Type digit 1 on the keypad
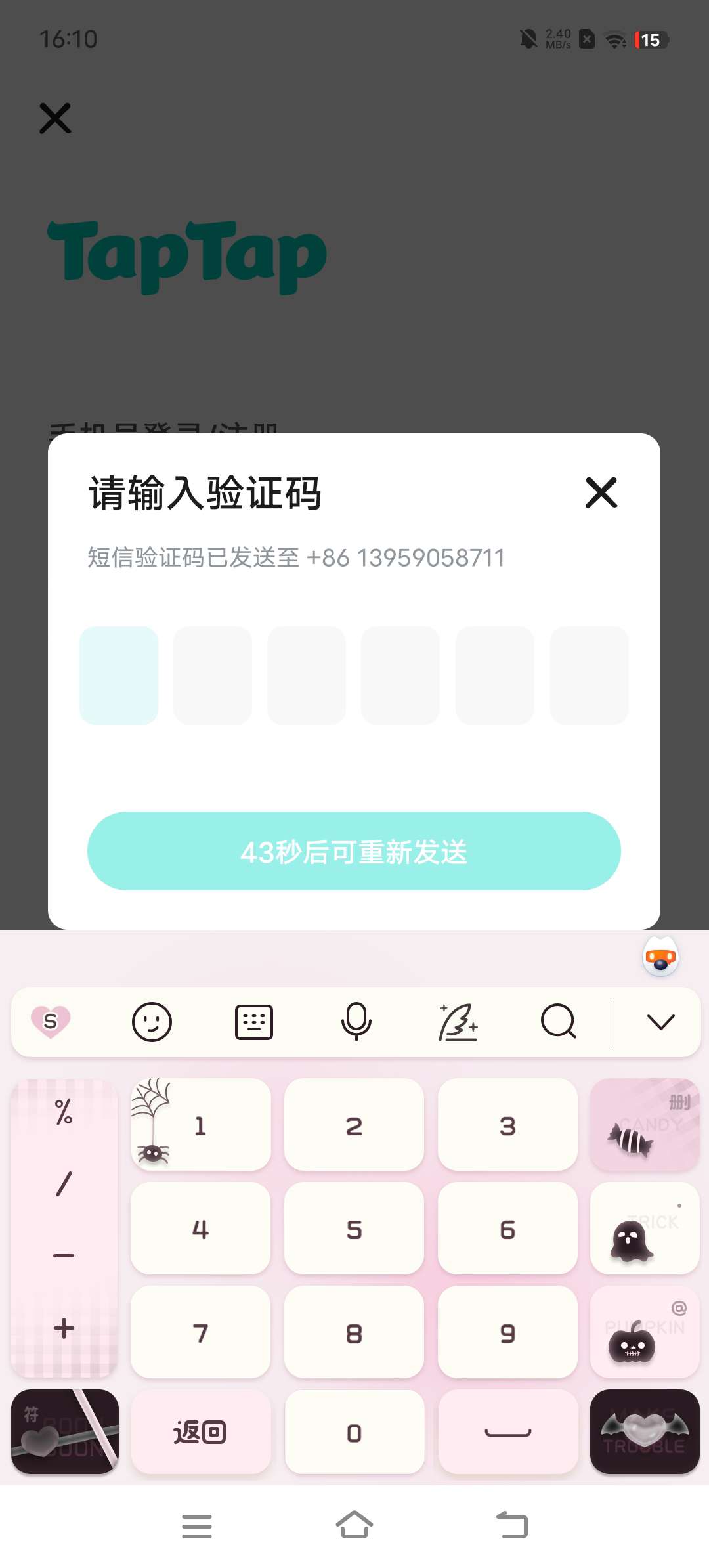 click(201, 1125)
